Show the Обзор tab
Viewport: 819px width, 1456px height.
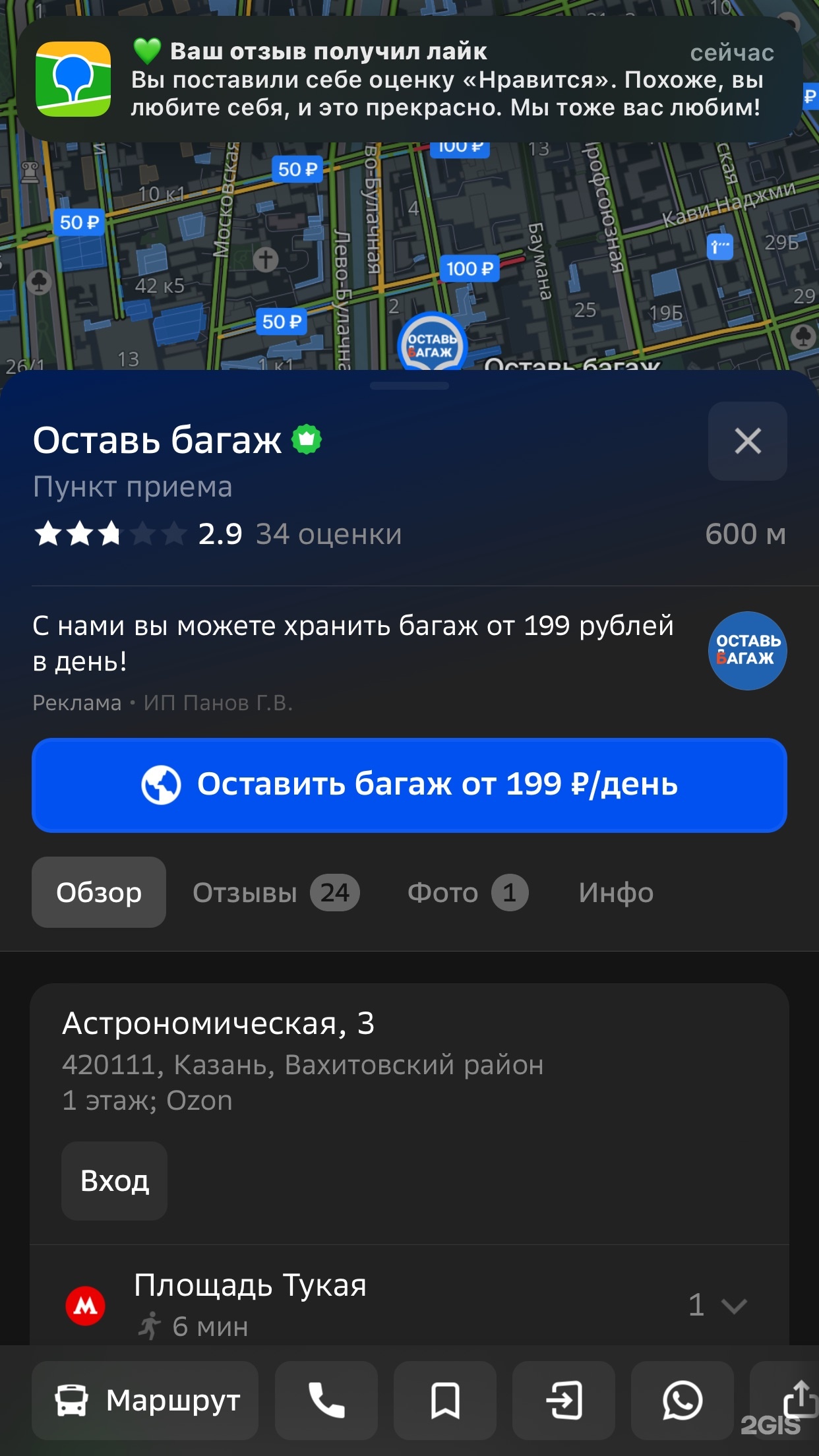[99, 892]
